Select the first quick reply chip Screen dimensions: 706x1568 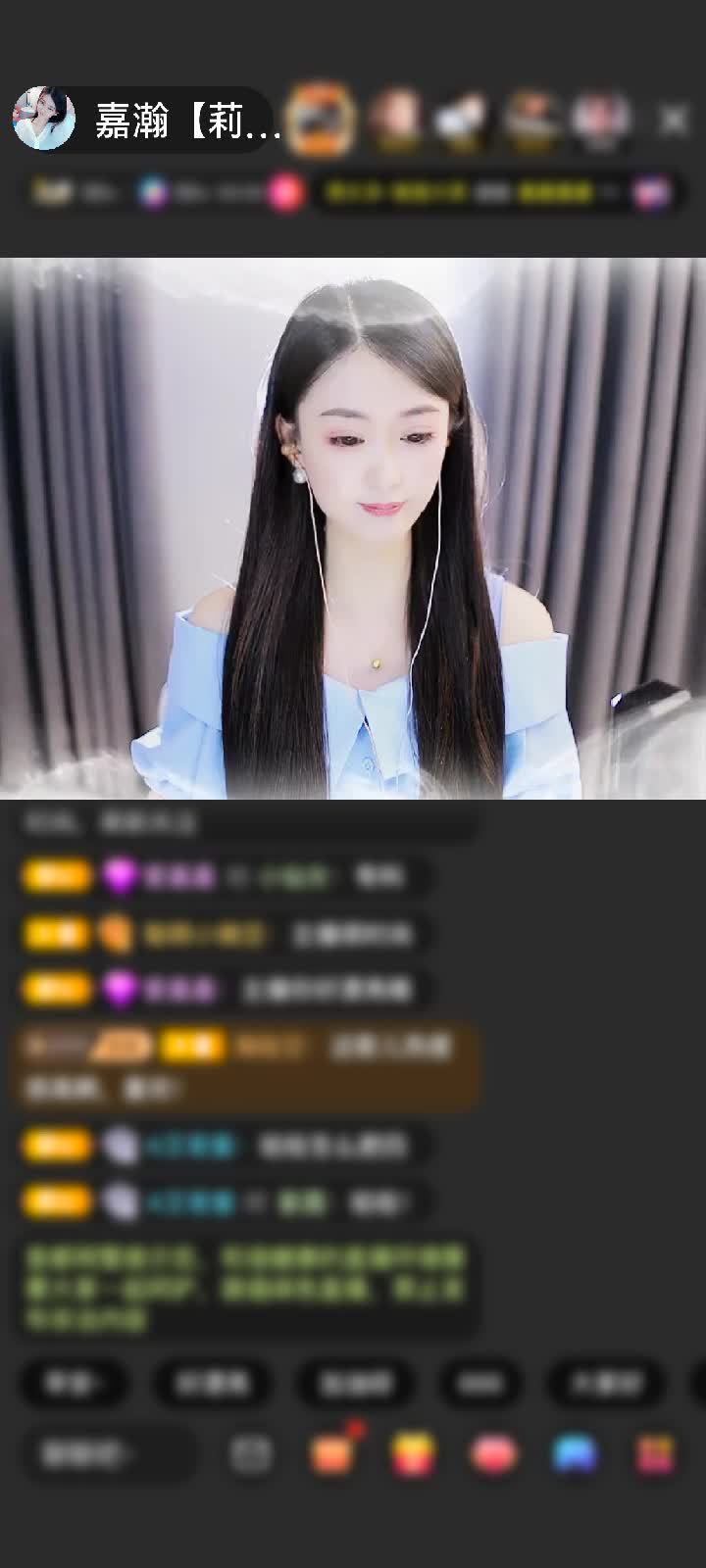pos(75,1383)
